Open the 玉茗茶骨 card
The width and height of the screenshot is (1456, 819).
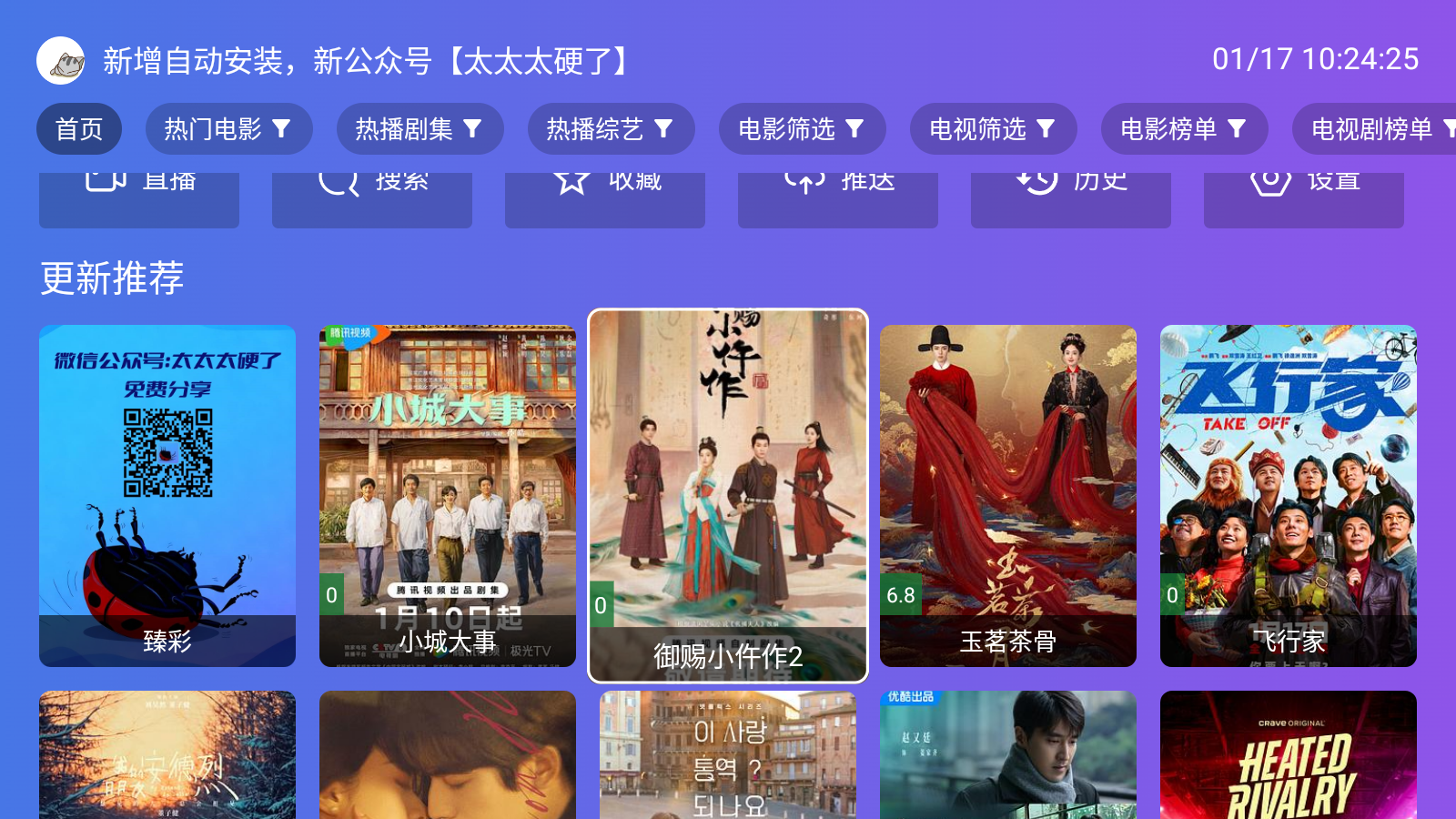[x=1008, y=496]
